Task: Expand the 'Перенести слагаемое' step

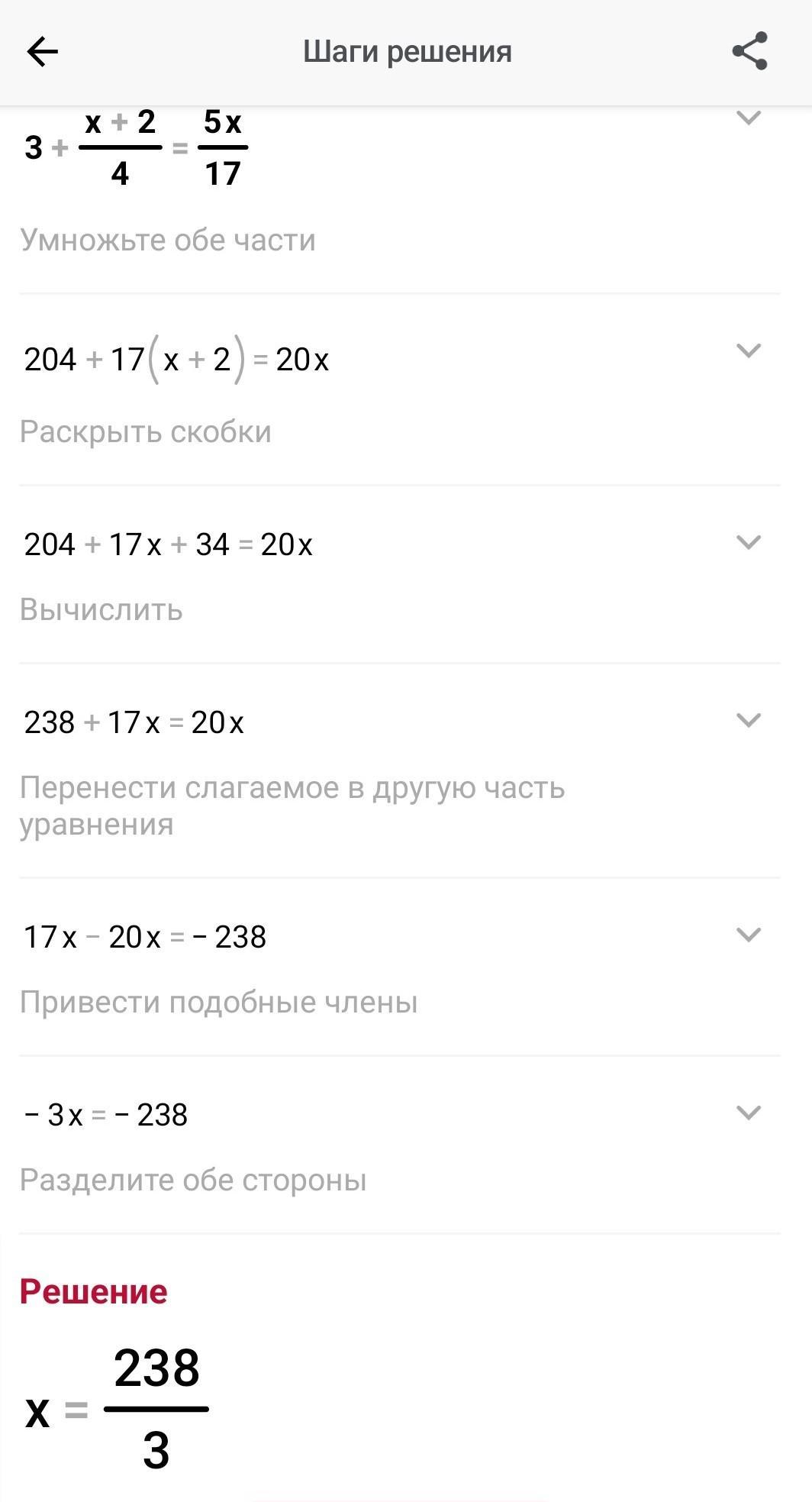Action: point(748,720)
